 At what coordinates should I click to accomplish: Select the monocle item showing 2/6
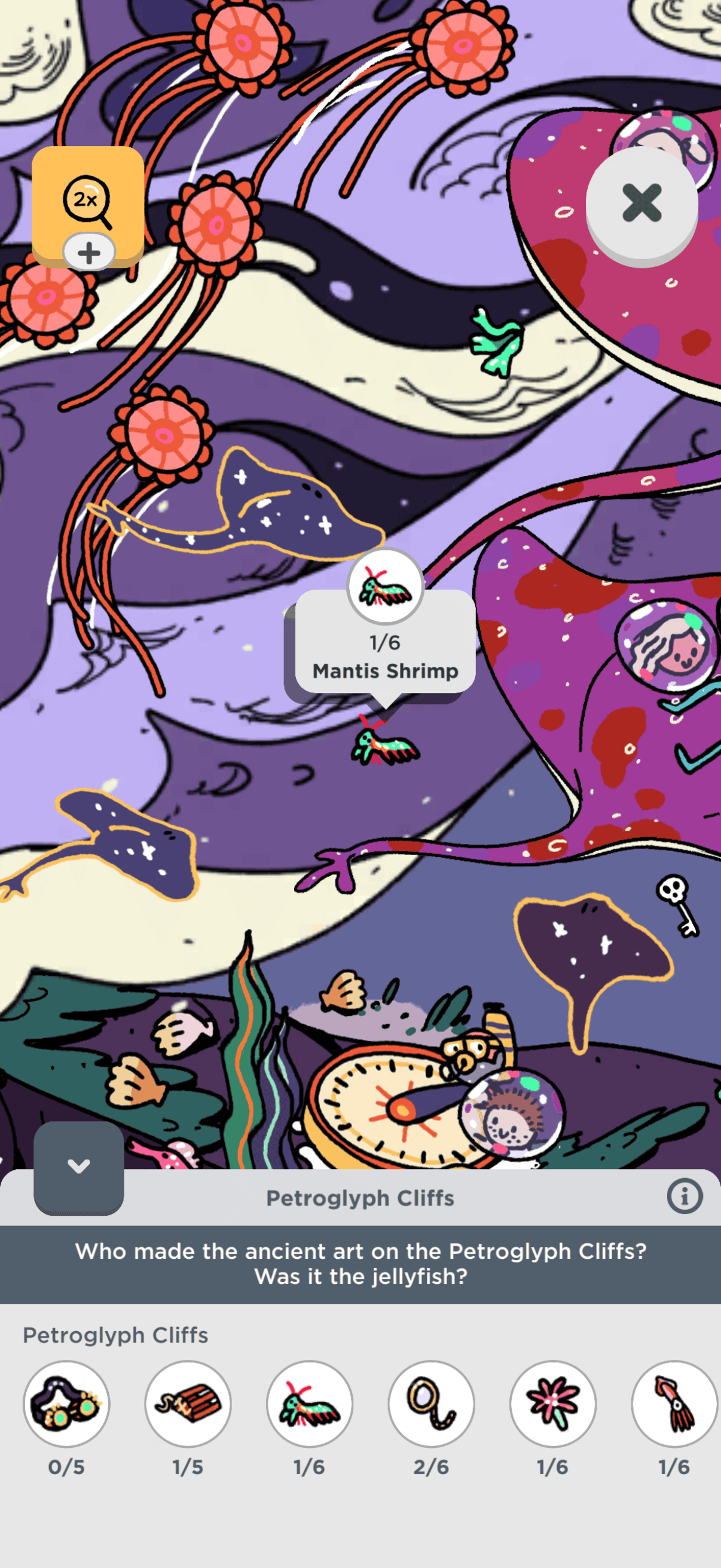(432, 1404)
